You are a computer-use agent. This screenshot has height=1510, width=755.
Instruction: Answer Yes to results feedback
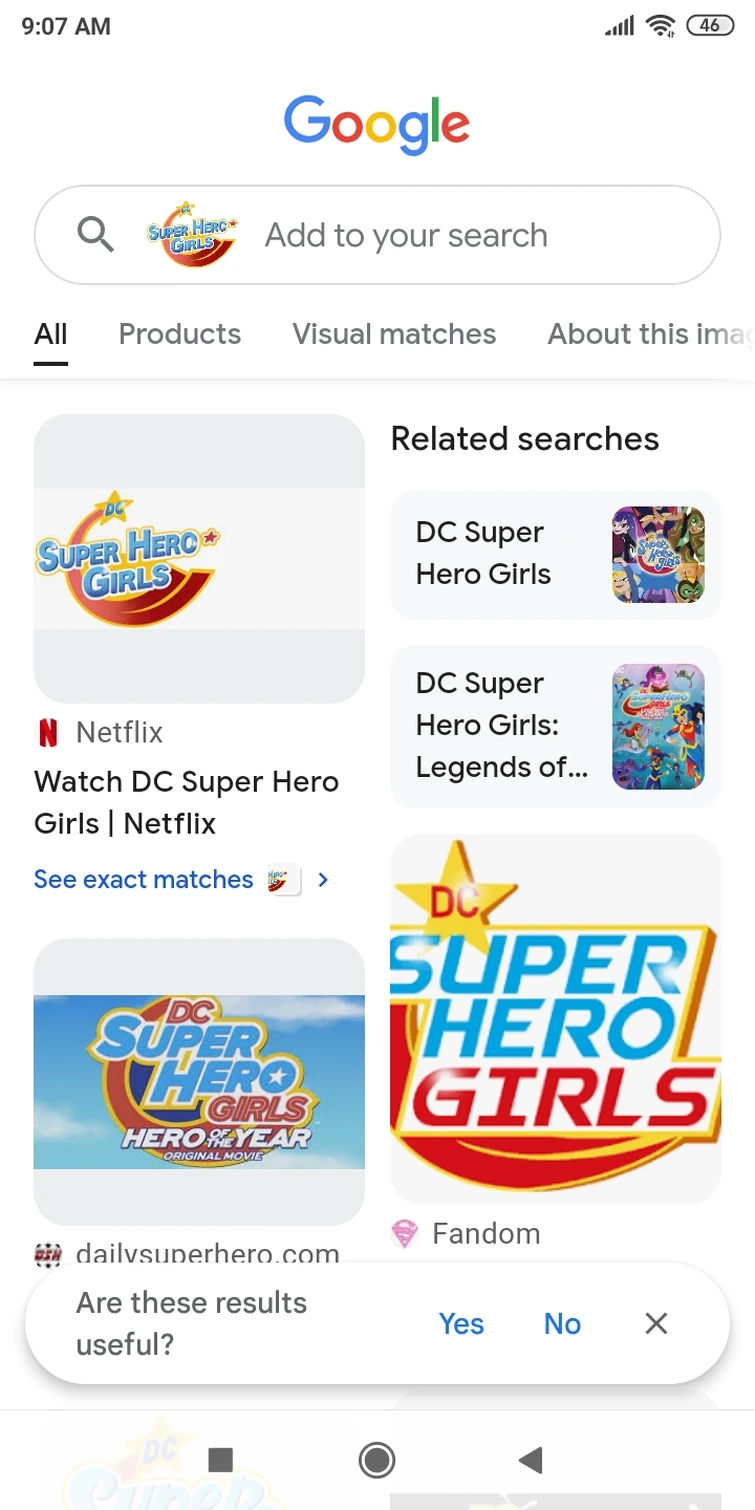pos(461,1323)
